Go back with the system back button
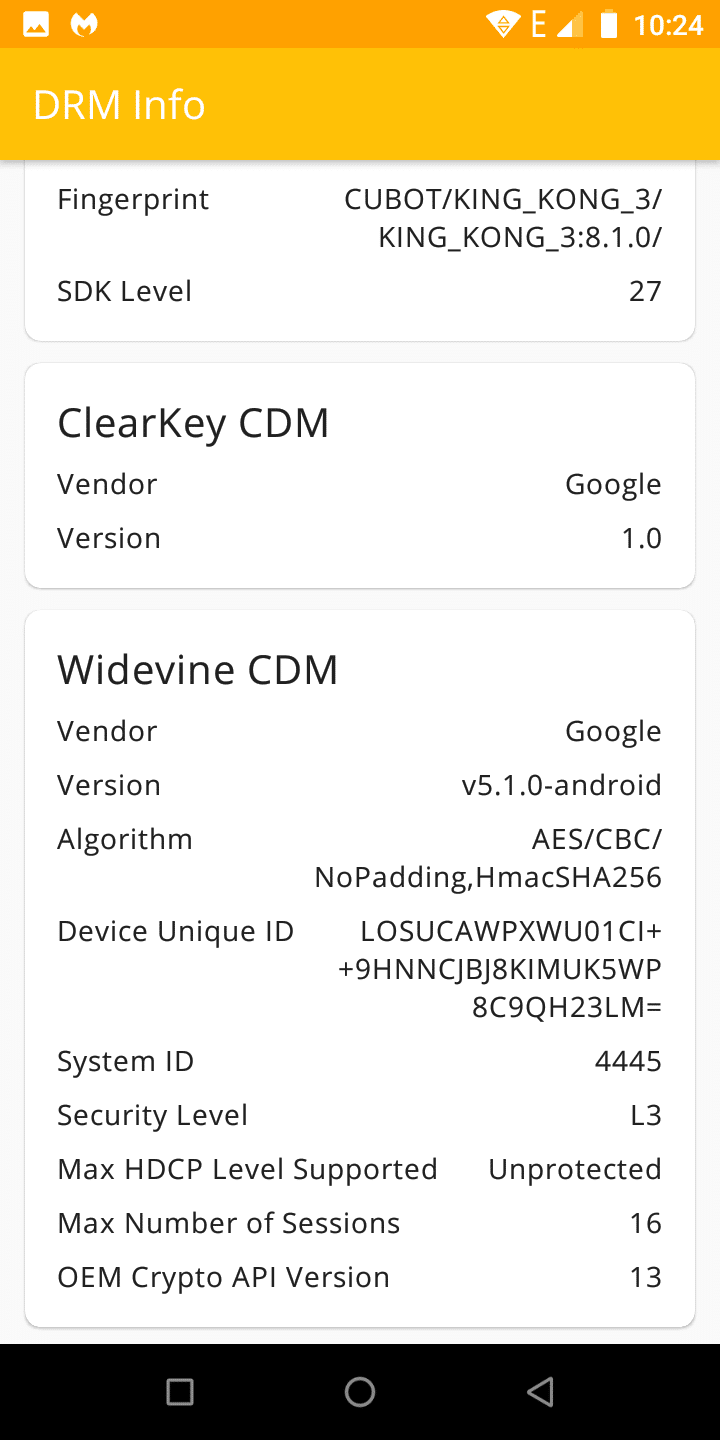This screenshot has width=720, height=1440. pos(540,1391)
